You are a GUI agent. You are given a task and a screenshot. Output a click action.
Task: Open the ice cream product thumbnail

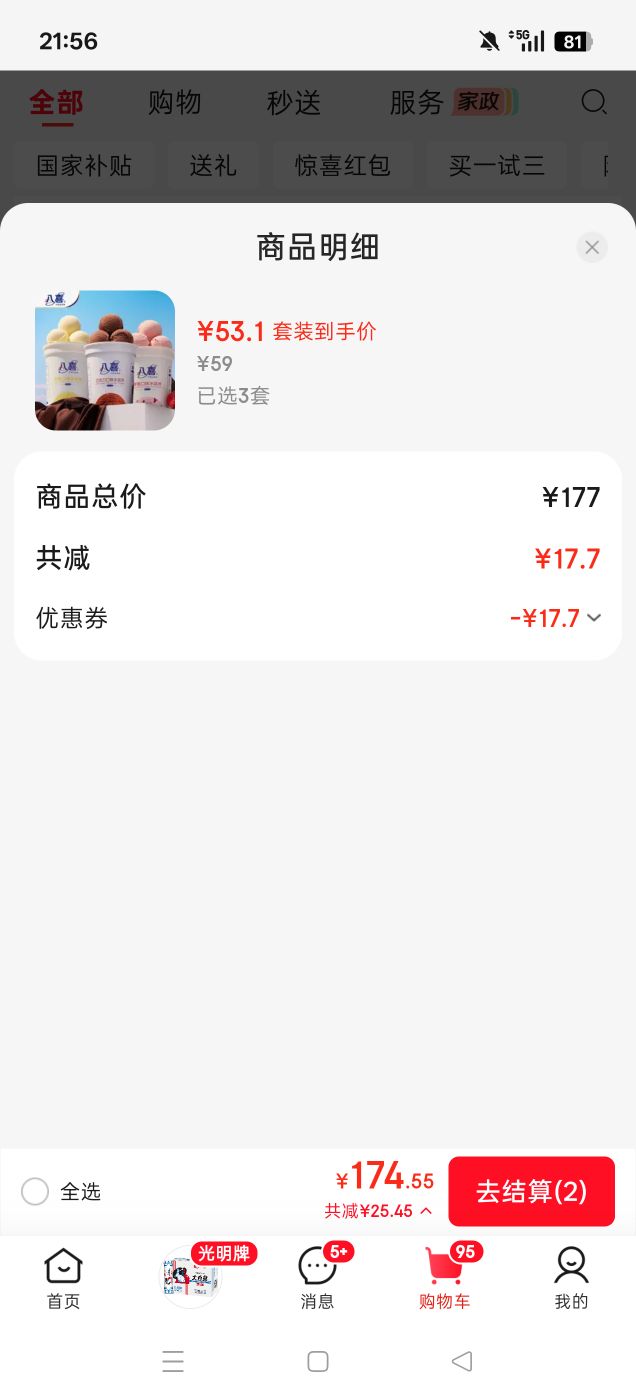click(x=105, y=361)
